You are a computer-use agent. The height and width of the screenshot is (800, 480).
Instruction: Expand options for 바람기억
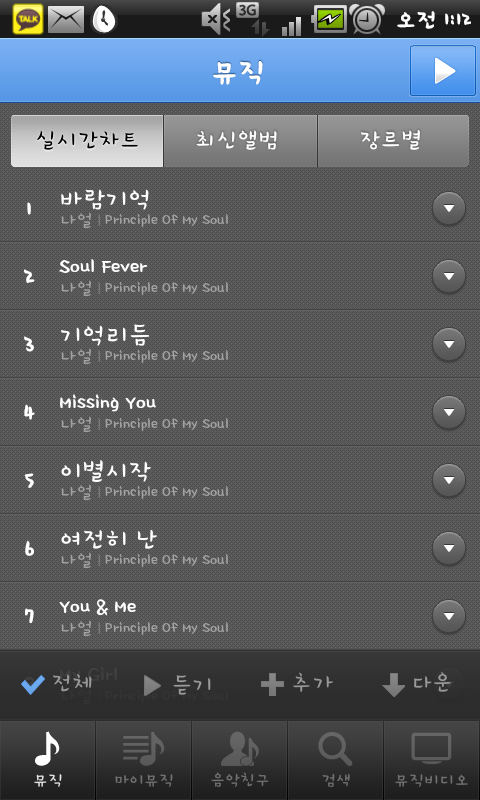pos(449,208)
